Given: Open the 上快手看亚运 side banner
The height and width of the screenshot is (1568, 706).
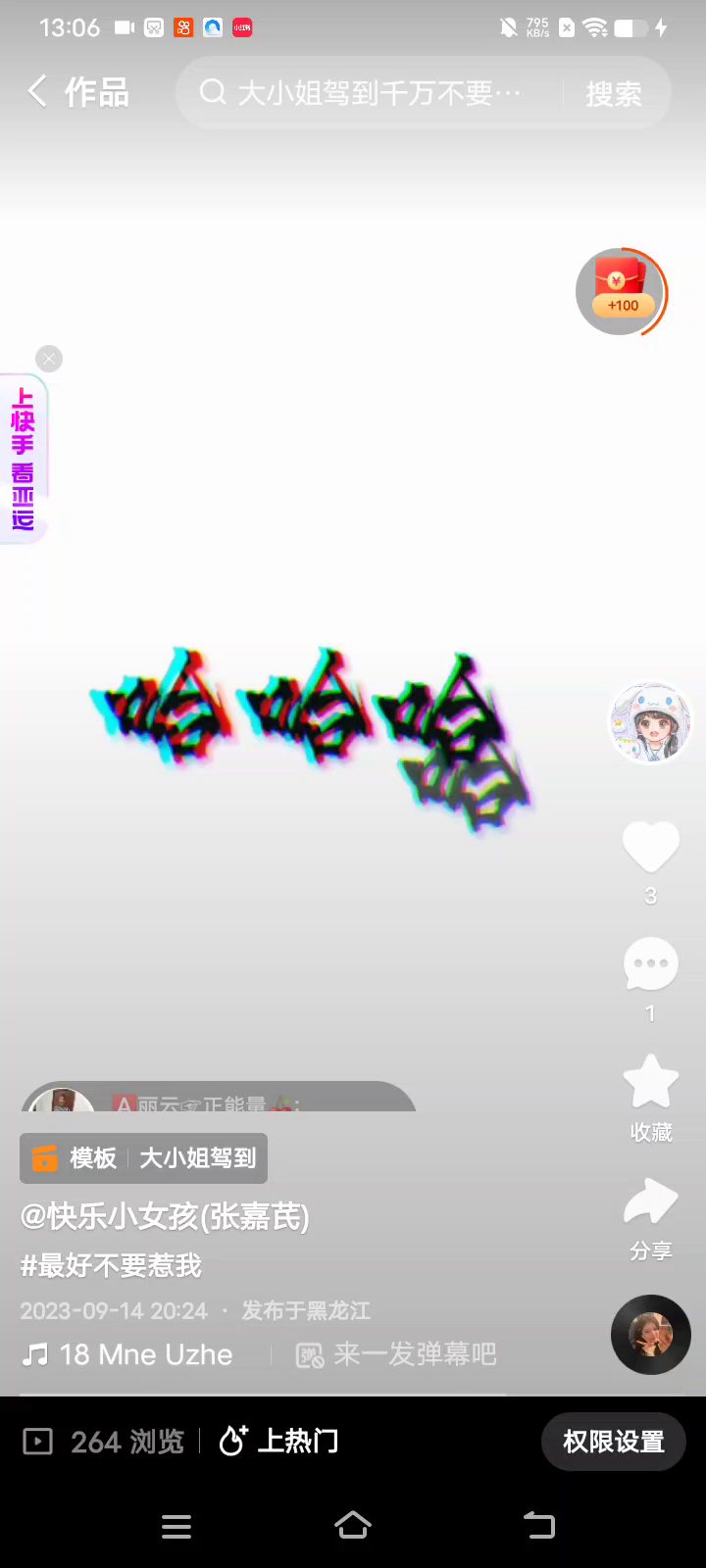Looking at the screenshot, I should pyautogui.click(x=24, y=459).
